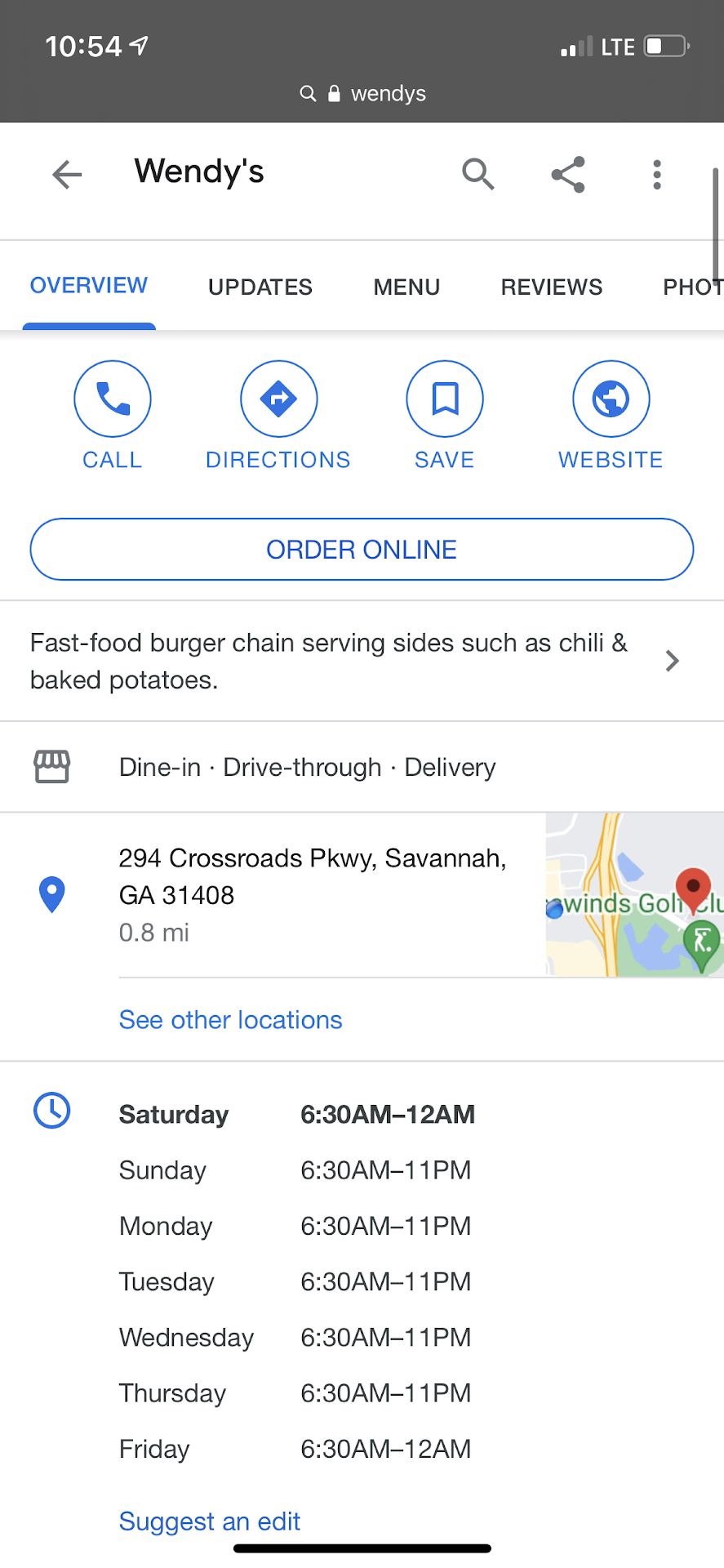The height and width of the screenshot is (1568, 724).
Task: Open the address row for 294 Crossroads Pkwy
Action: (312, 877)
